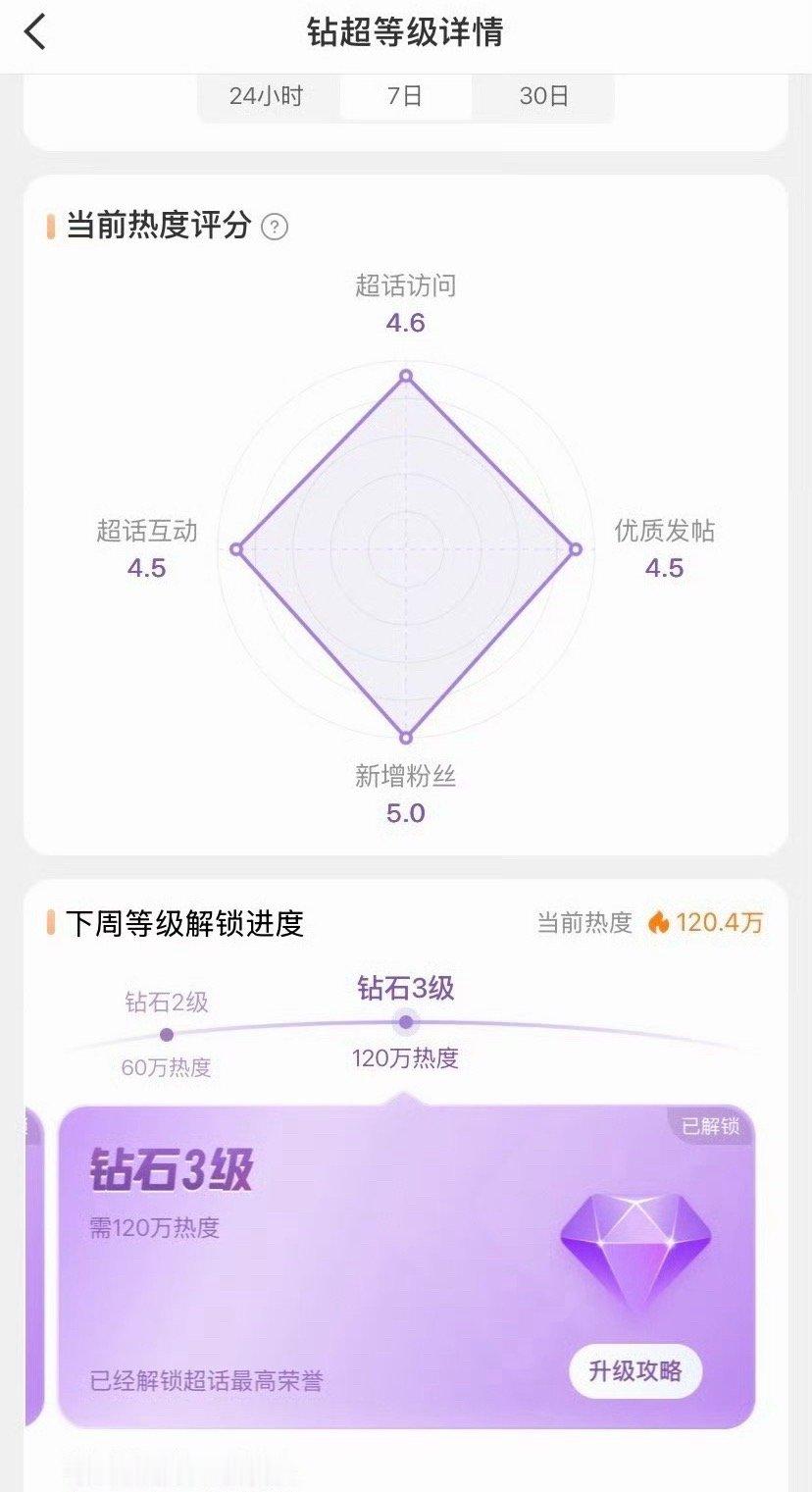The height and width of the screenshot is (1492, 812).
Task: Tap the 新增粉丝 5.0 radar chart vertex
Action: [404, 735]
